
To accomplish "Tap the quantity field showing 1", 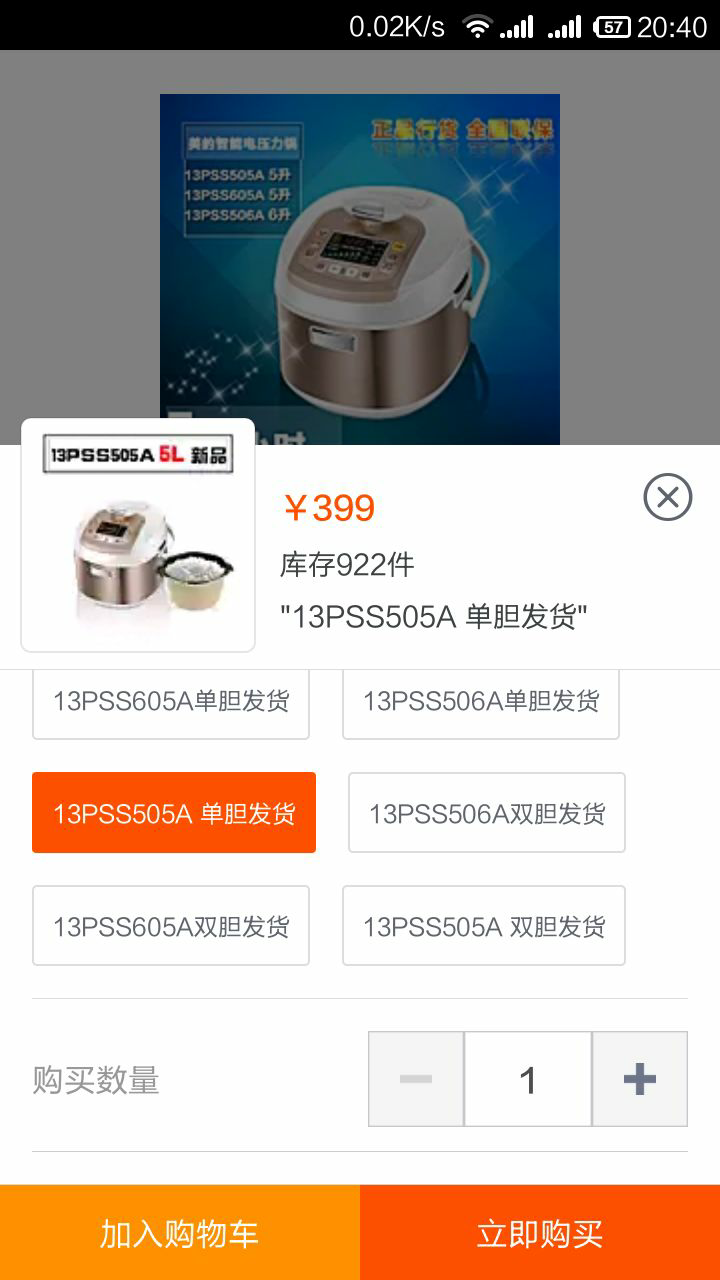I will pyautogui.click(x=528, y=1079).
